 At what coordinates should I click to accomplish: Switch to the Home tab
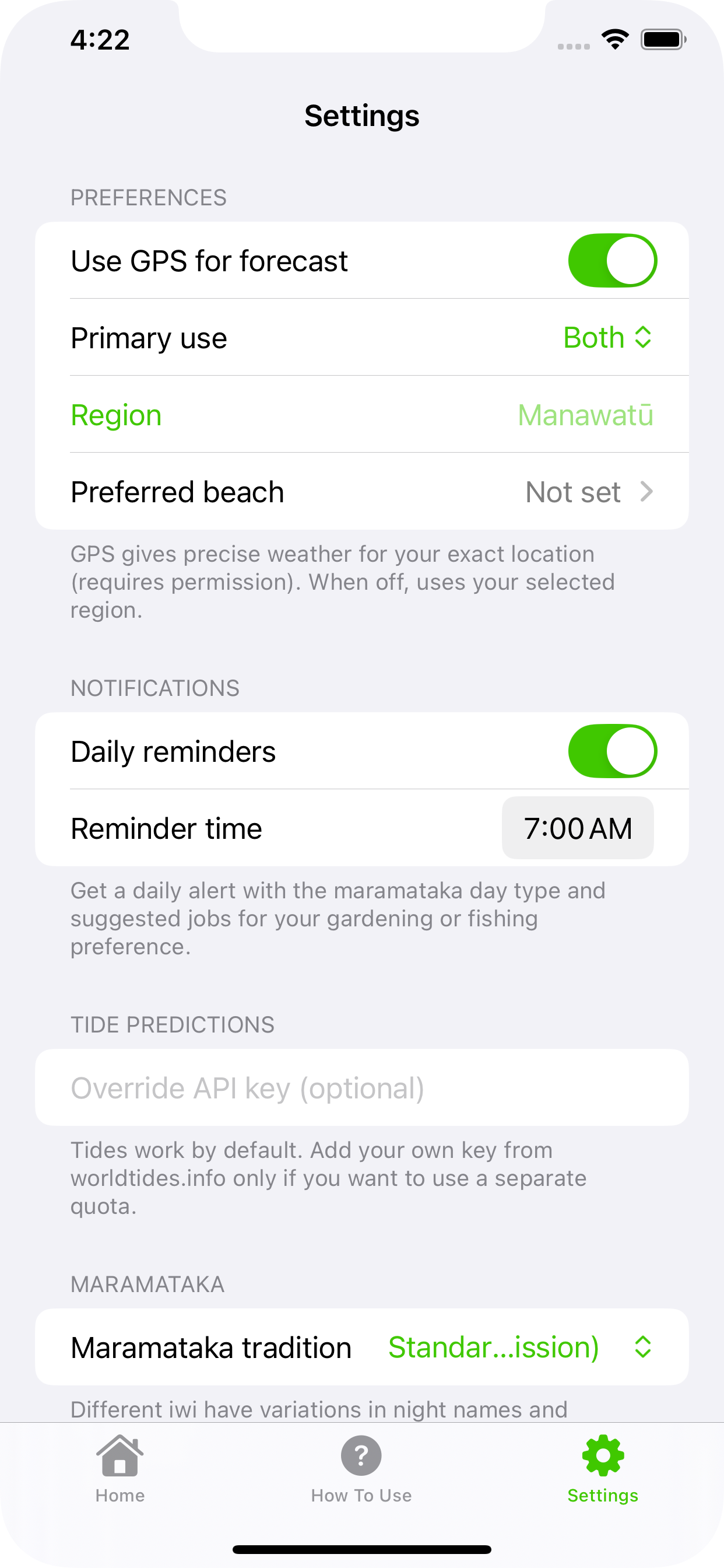[120, 1468]
